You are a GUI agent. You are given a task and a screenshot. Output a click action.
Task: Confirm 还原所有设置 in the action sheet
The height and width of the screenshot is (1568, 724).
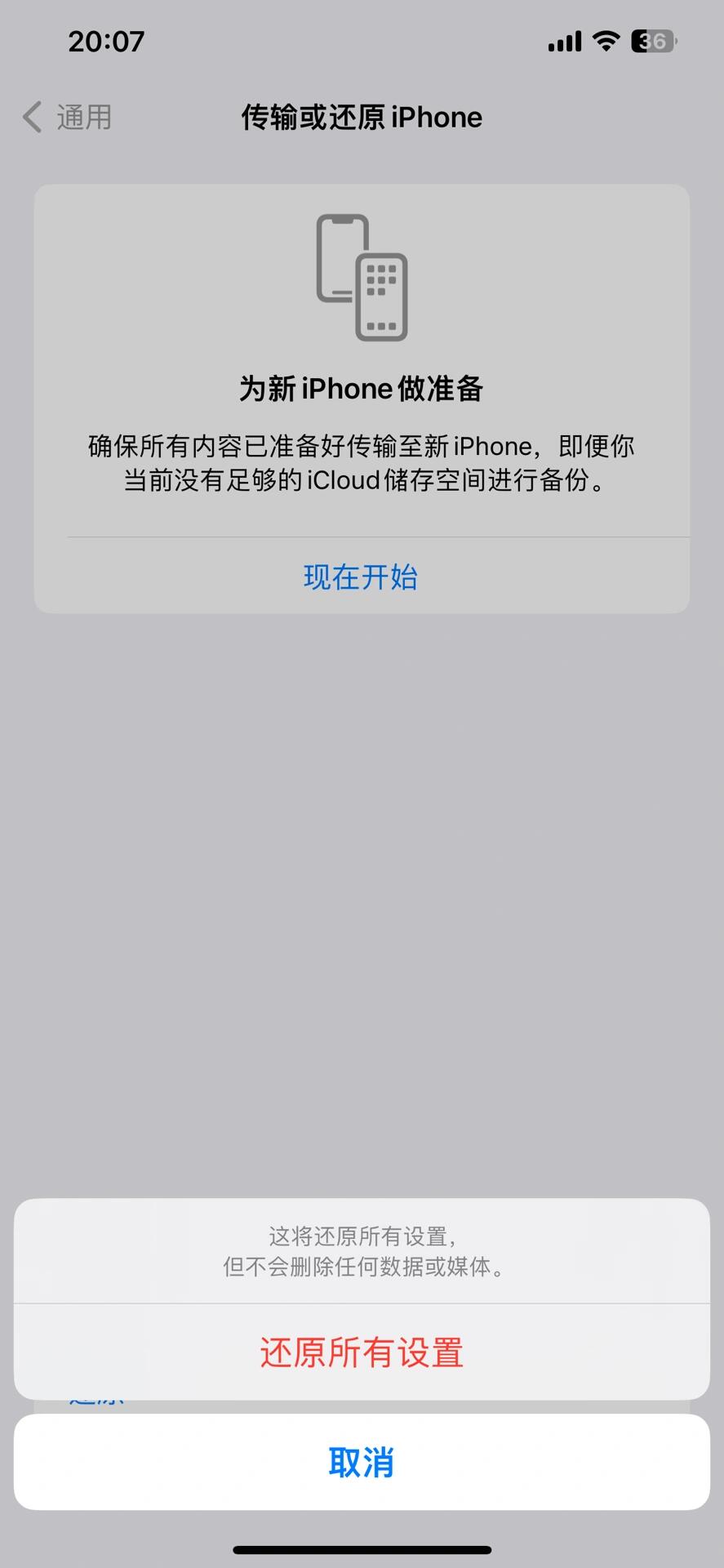click(362, 1353)
